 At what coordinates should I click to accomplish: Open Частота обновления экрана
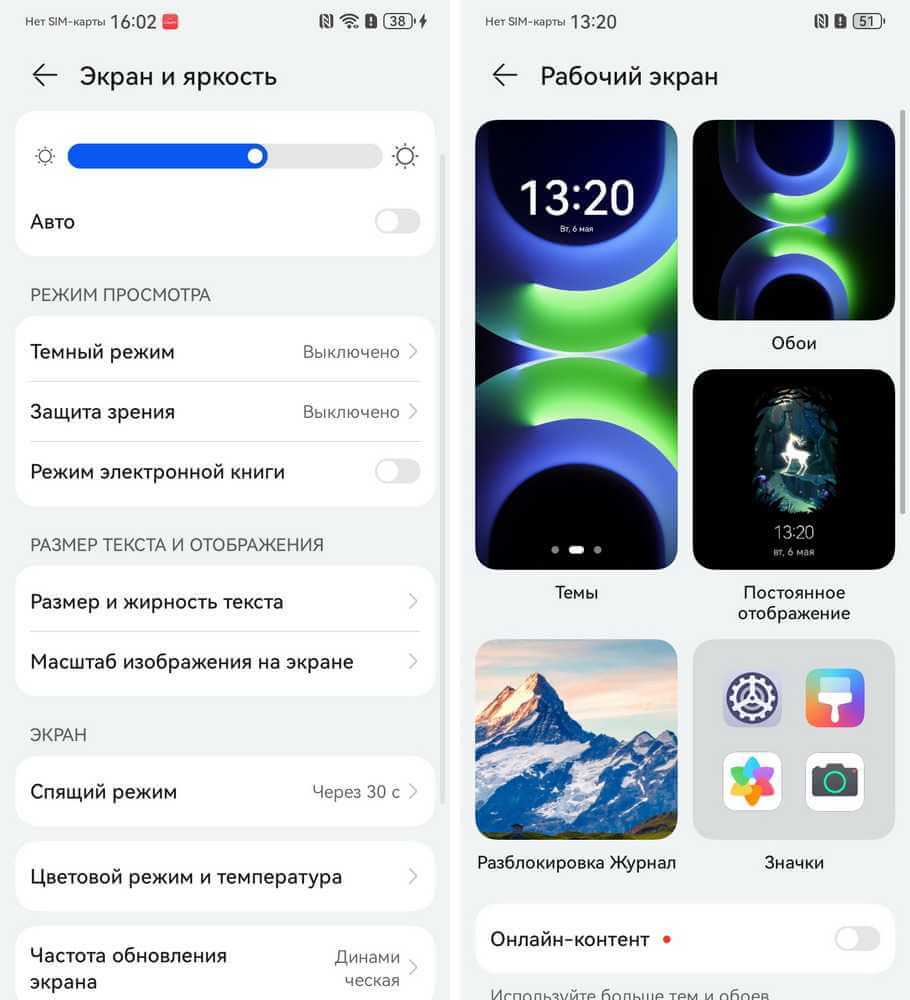pyautogui.click(x=224, y=967)
